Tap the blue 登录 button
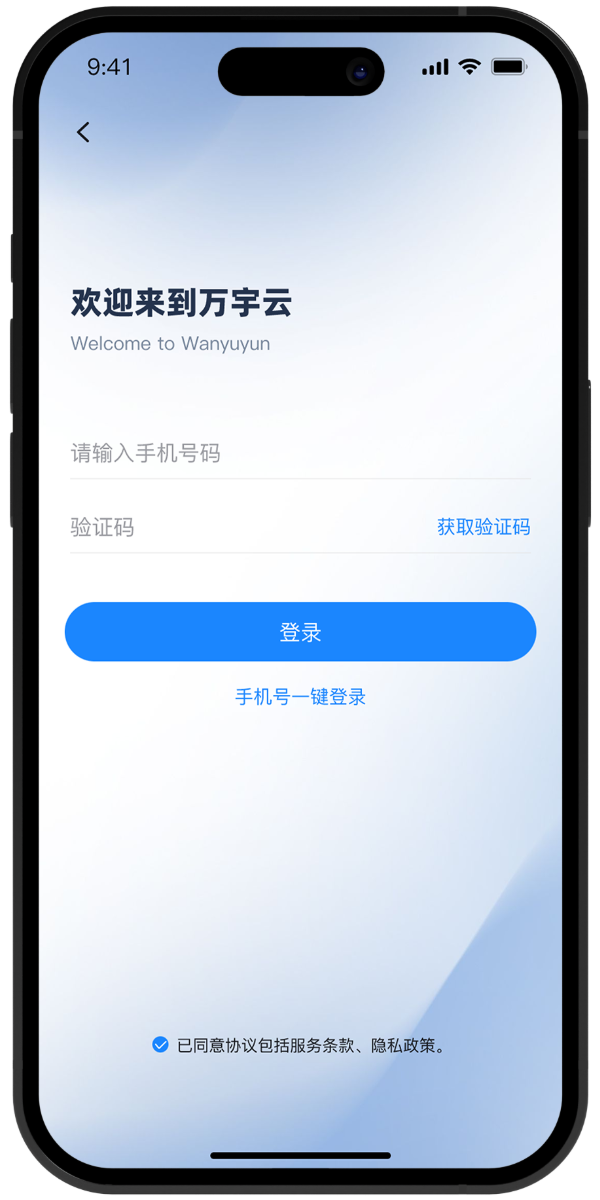600x1200 pixels. point(300,632)
